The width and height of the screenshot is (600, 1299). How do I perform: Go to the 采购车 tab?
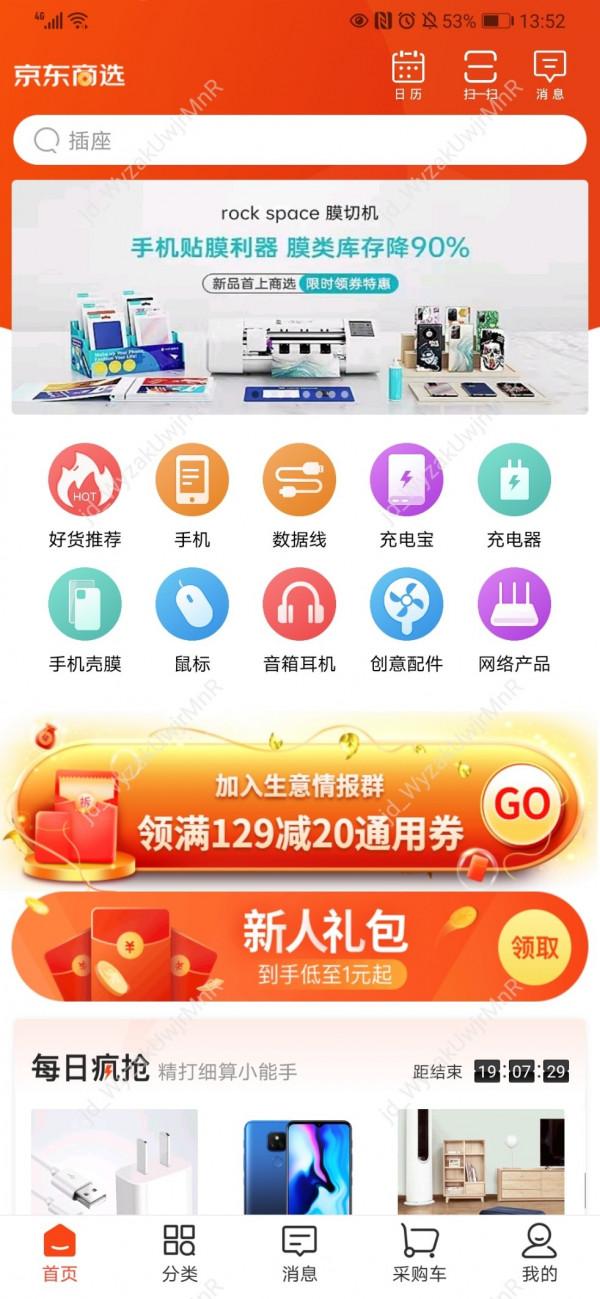point(419,1253)
